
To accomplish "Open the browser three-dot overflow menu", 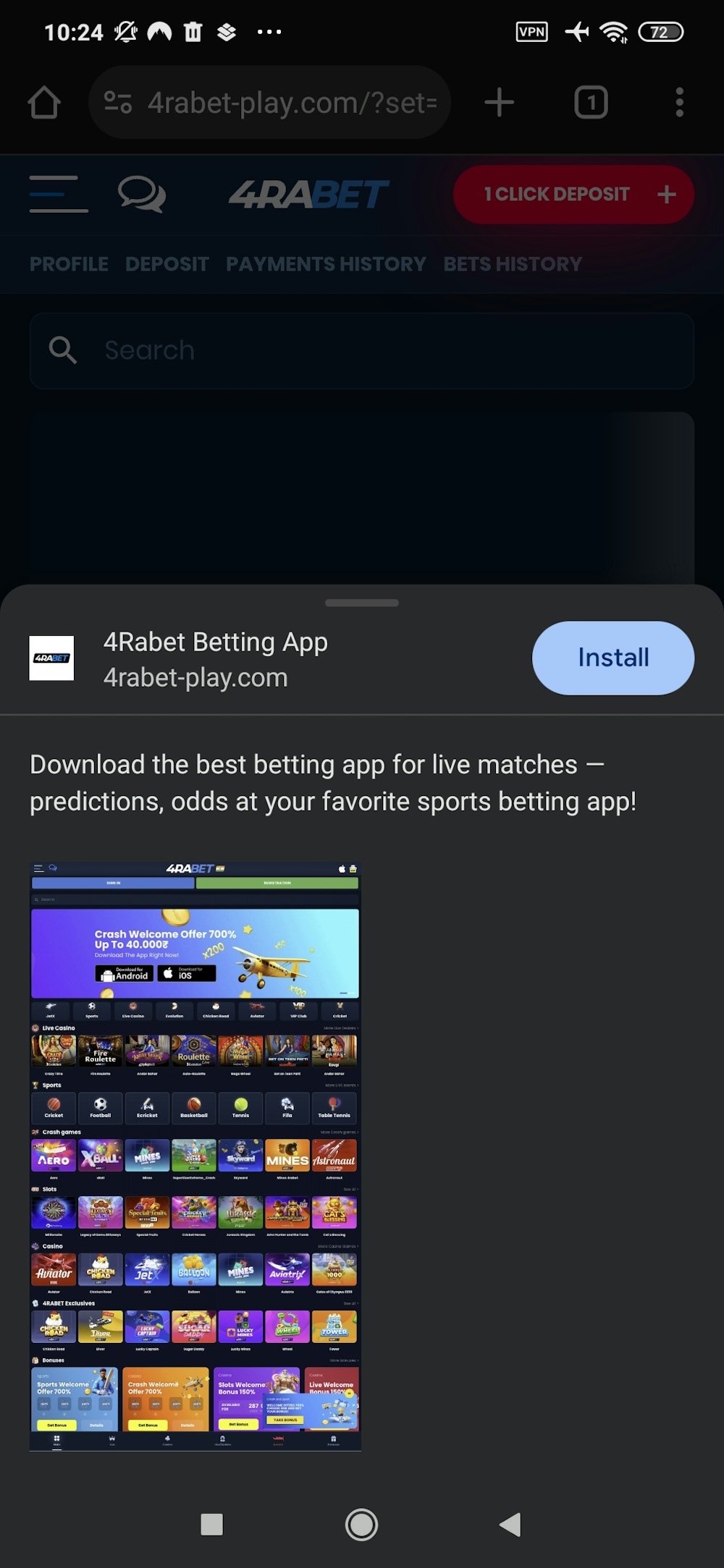I will (679, 103).
